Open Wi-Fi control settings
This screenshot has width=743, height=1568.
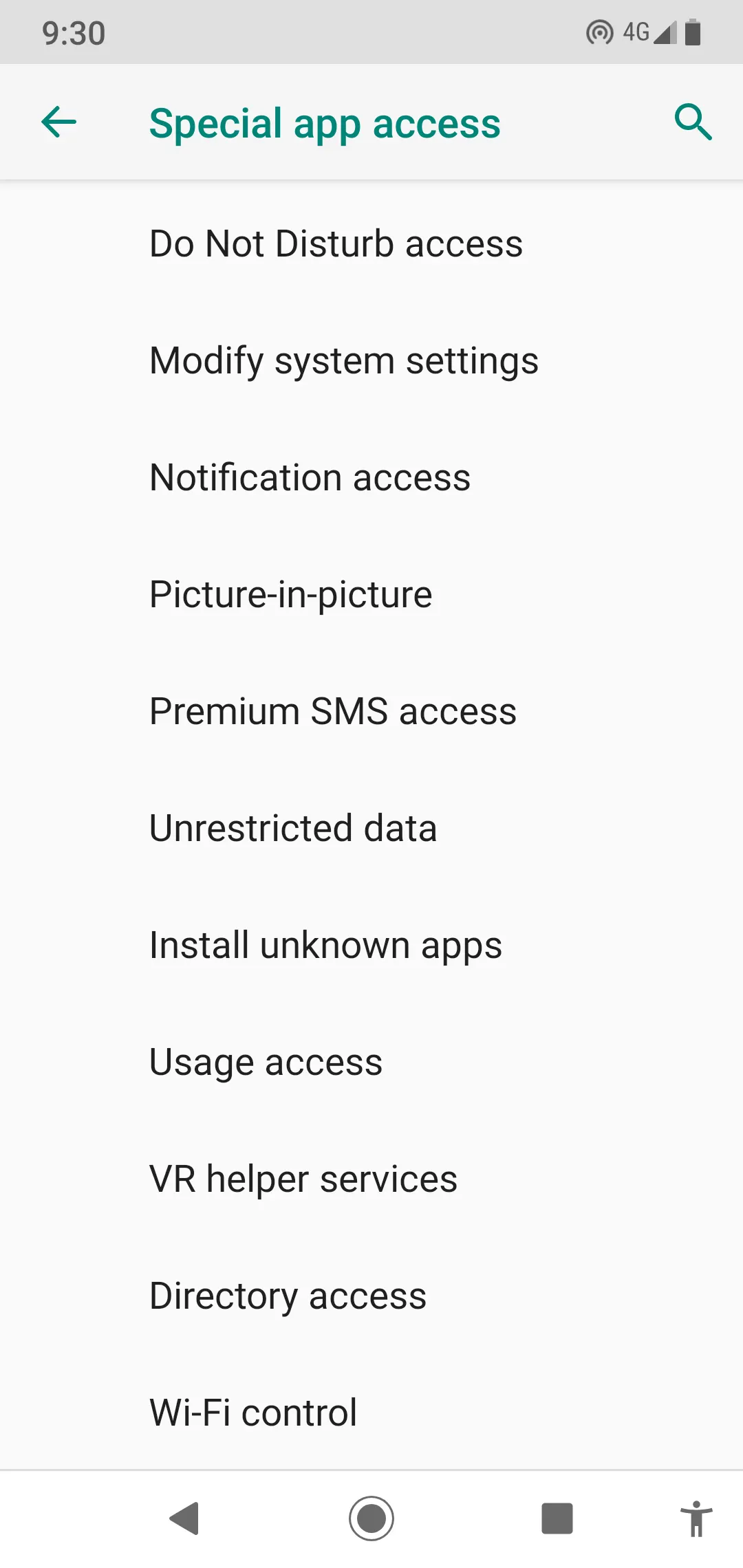pos(253,1413)
